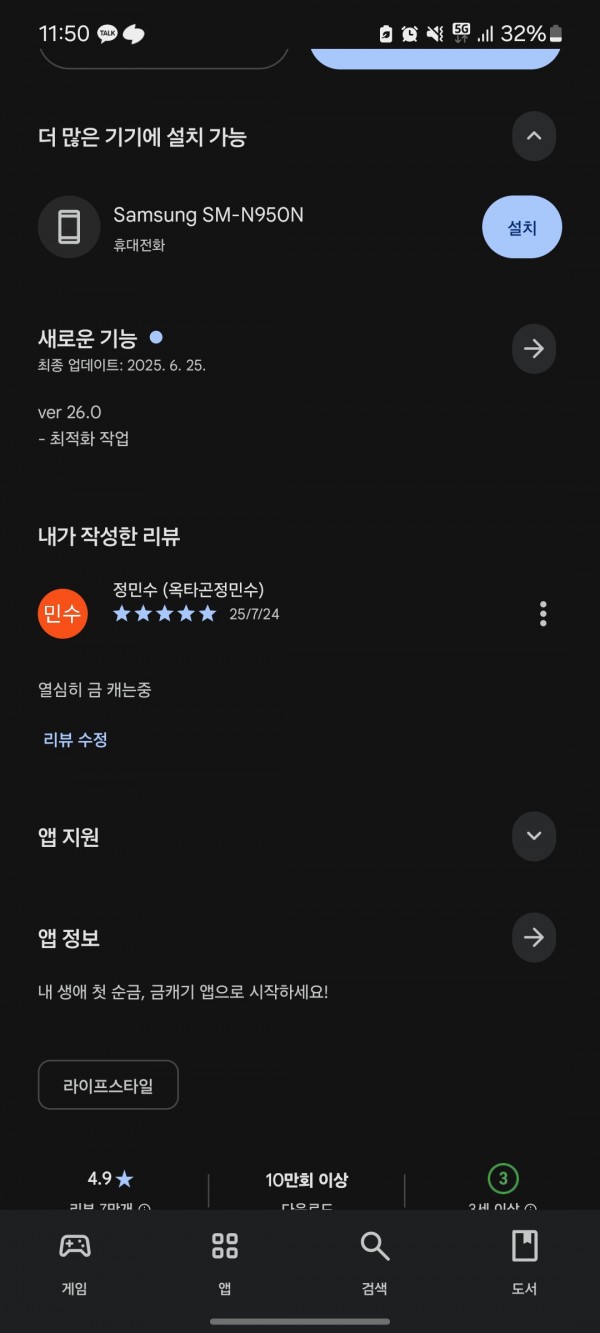Go to the 검색 tab
The height and width of the screenshot is (1333, 600).
click(375, 1260)
